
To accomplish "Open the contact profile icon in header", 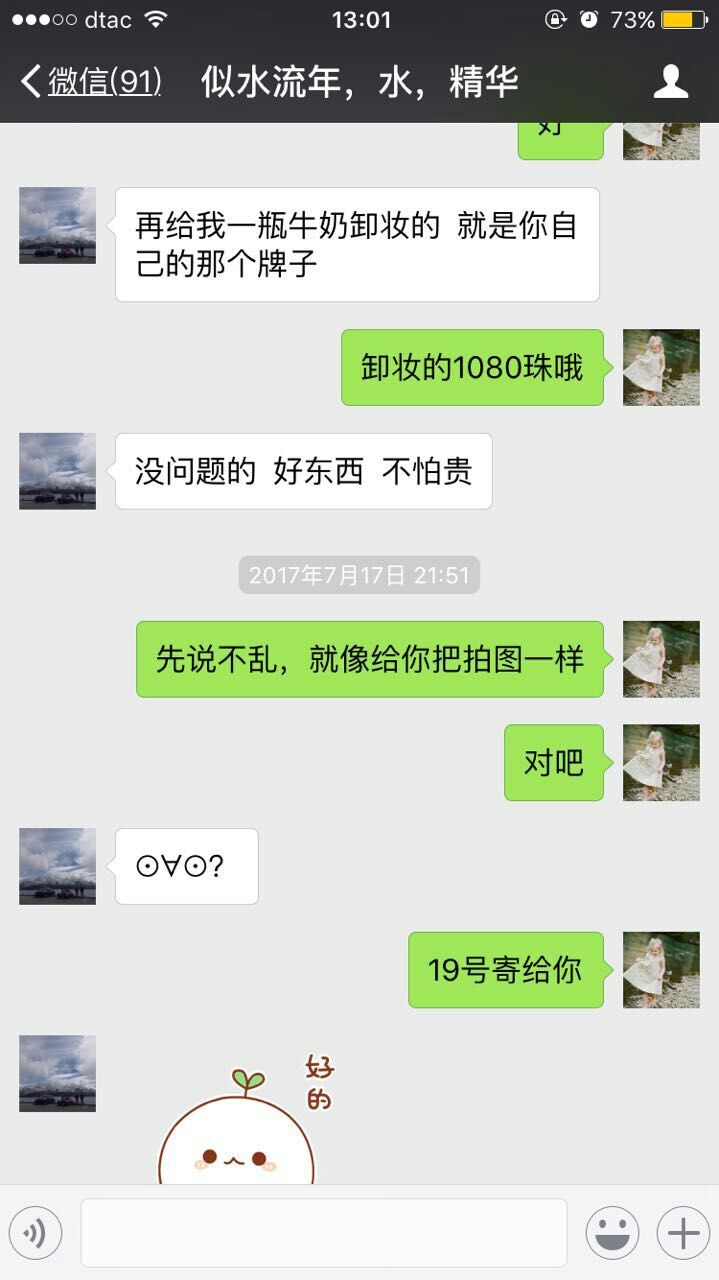I will (x=671, y=82).
